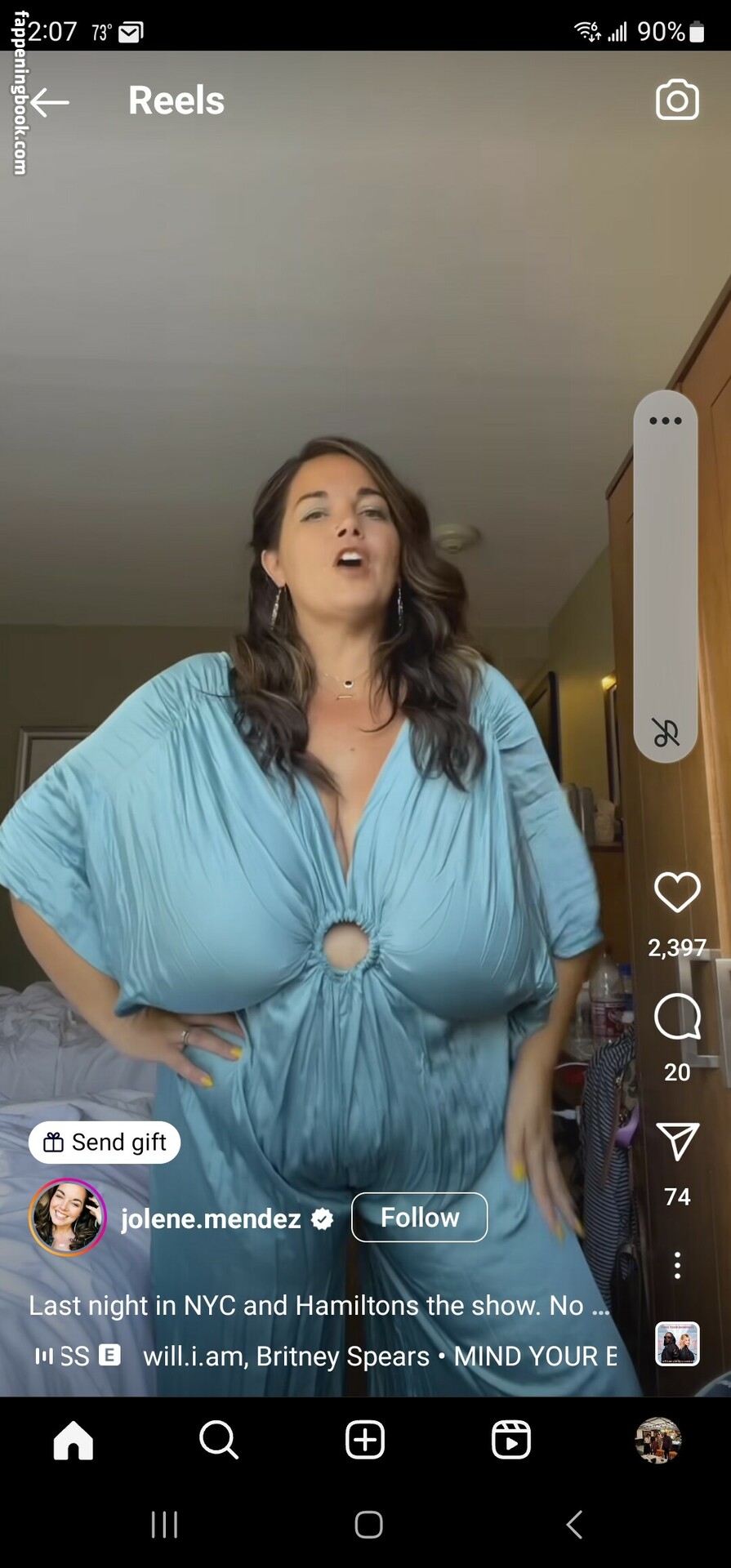Tap the Send gift button
Image resolution: width=731 pixels, height=1568 pixels.
[x=105, y=1143]
